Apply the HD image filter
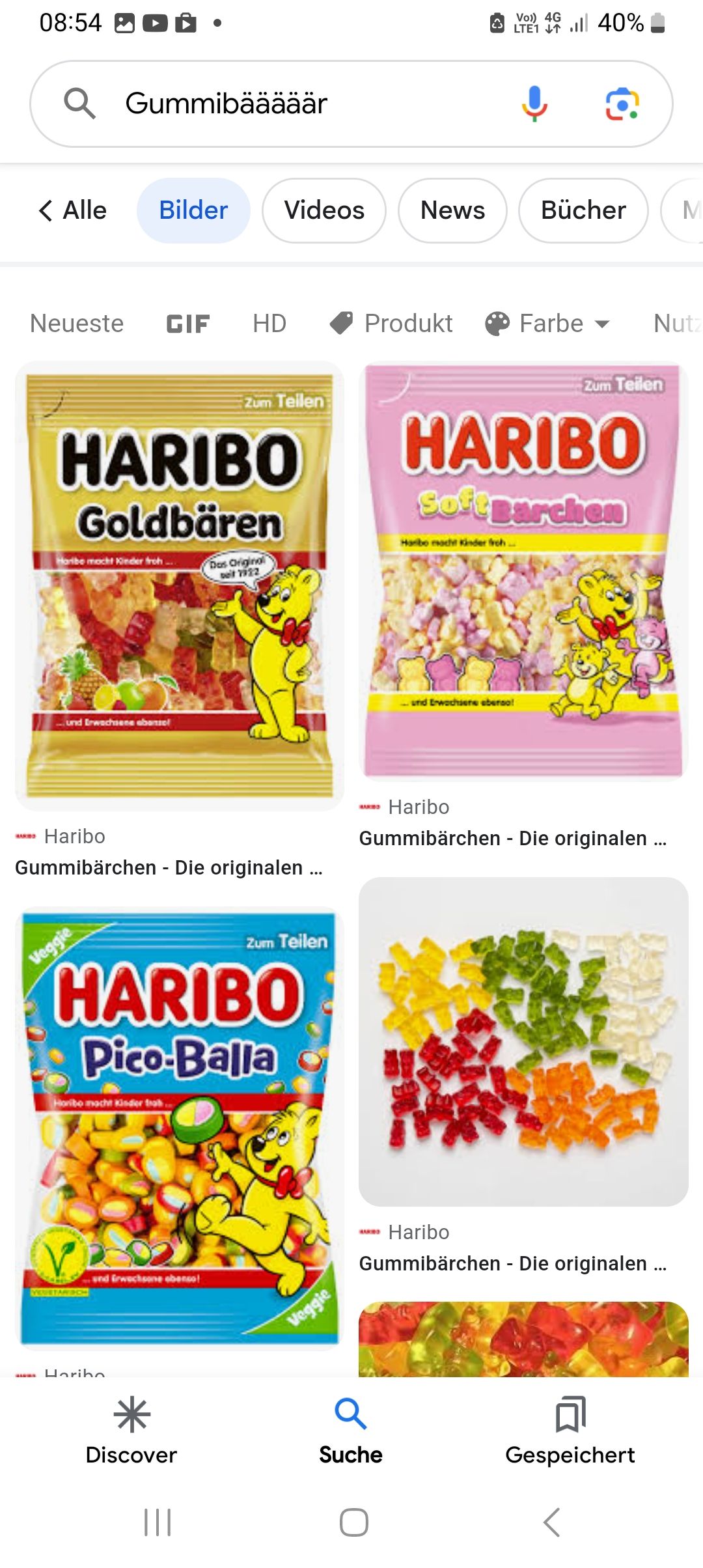 coord(269,324)
